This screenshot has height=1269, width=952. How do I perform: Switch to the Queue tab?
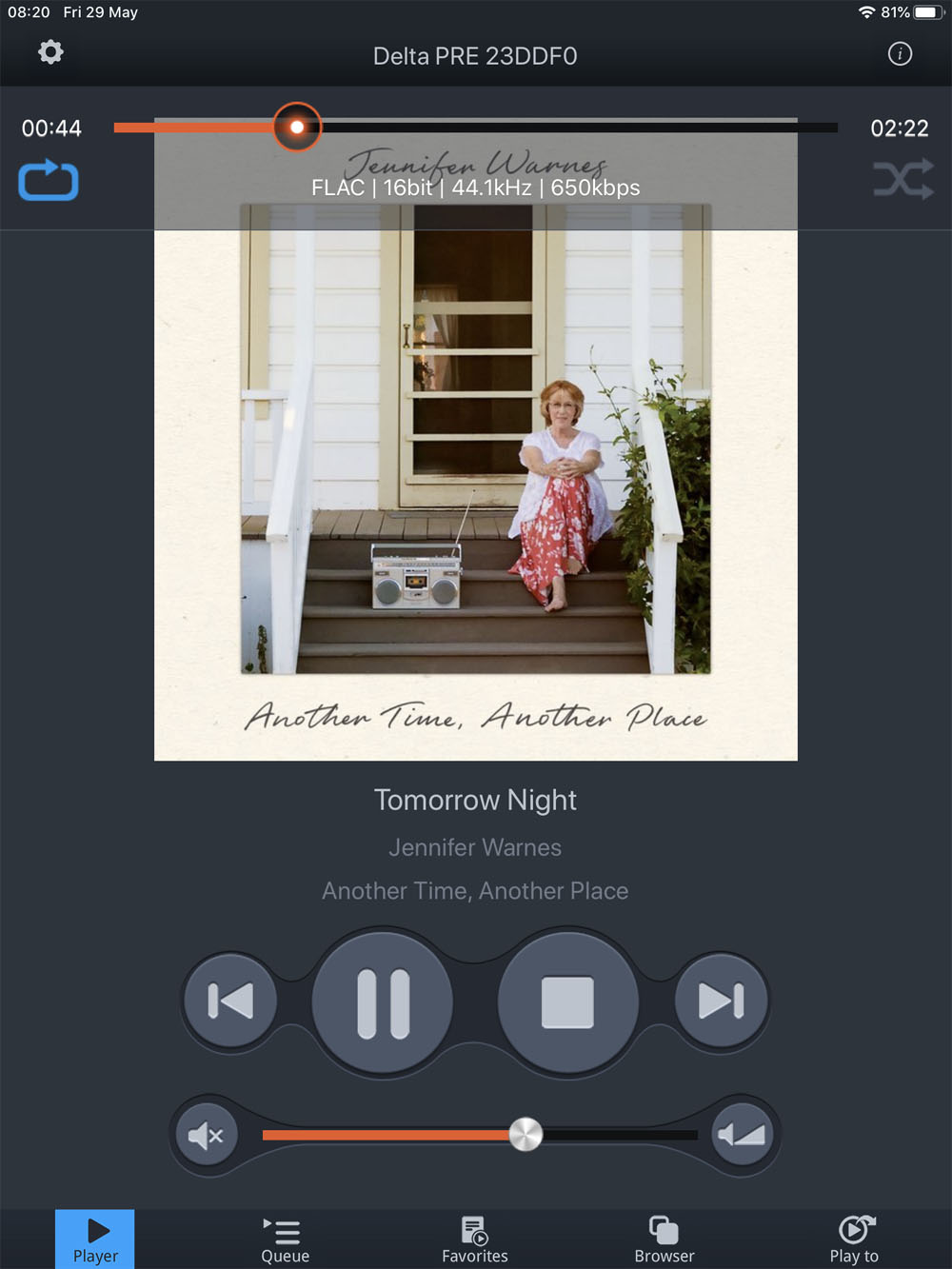coord(285,1239)
